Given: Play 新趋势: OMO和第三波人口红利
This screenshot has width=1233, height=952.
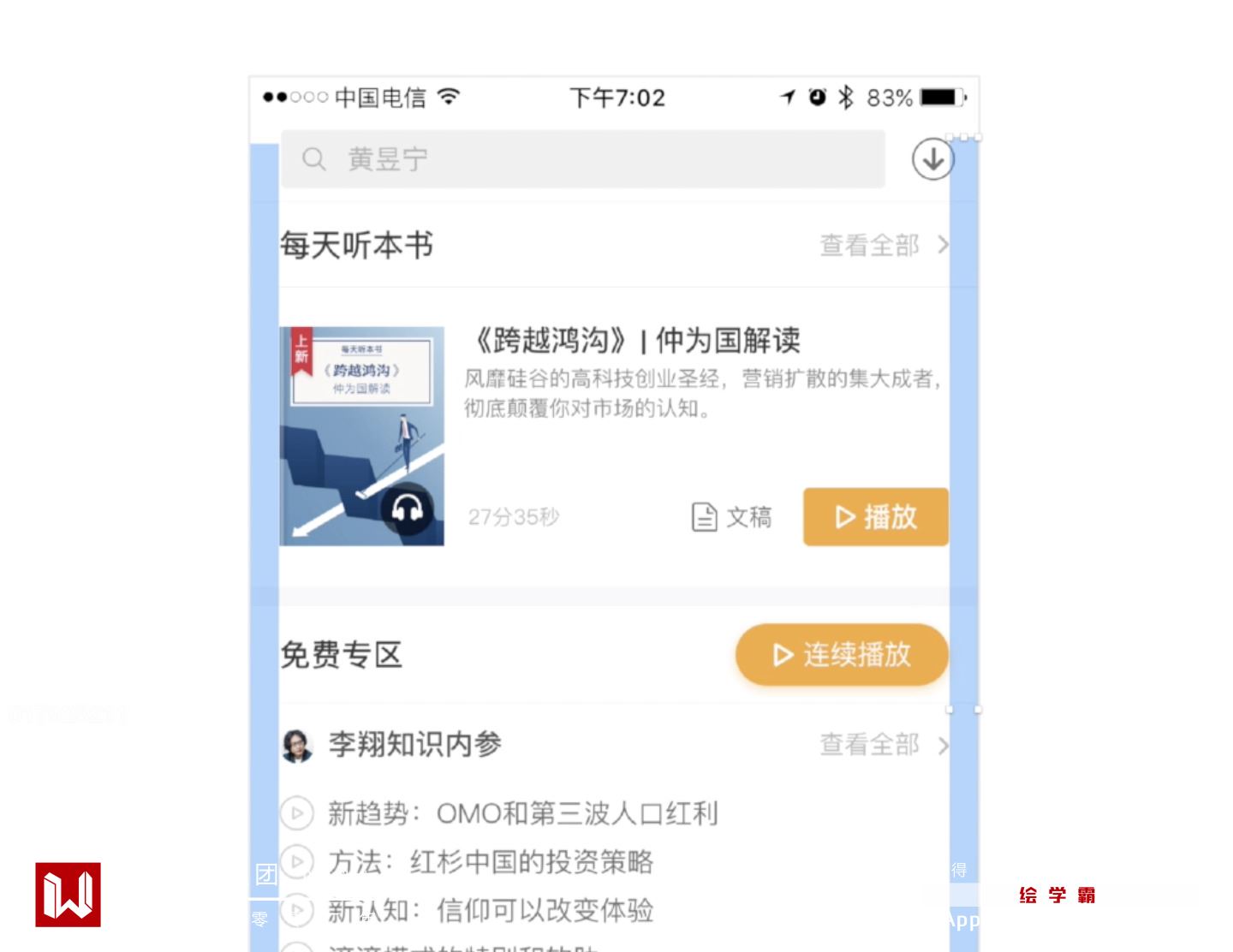Looking at the screenshot, I should click(297, 813).
